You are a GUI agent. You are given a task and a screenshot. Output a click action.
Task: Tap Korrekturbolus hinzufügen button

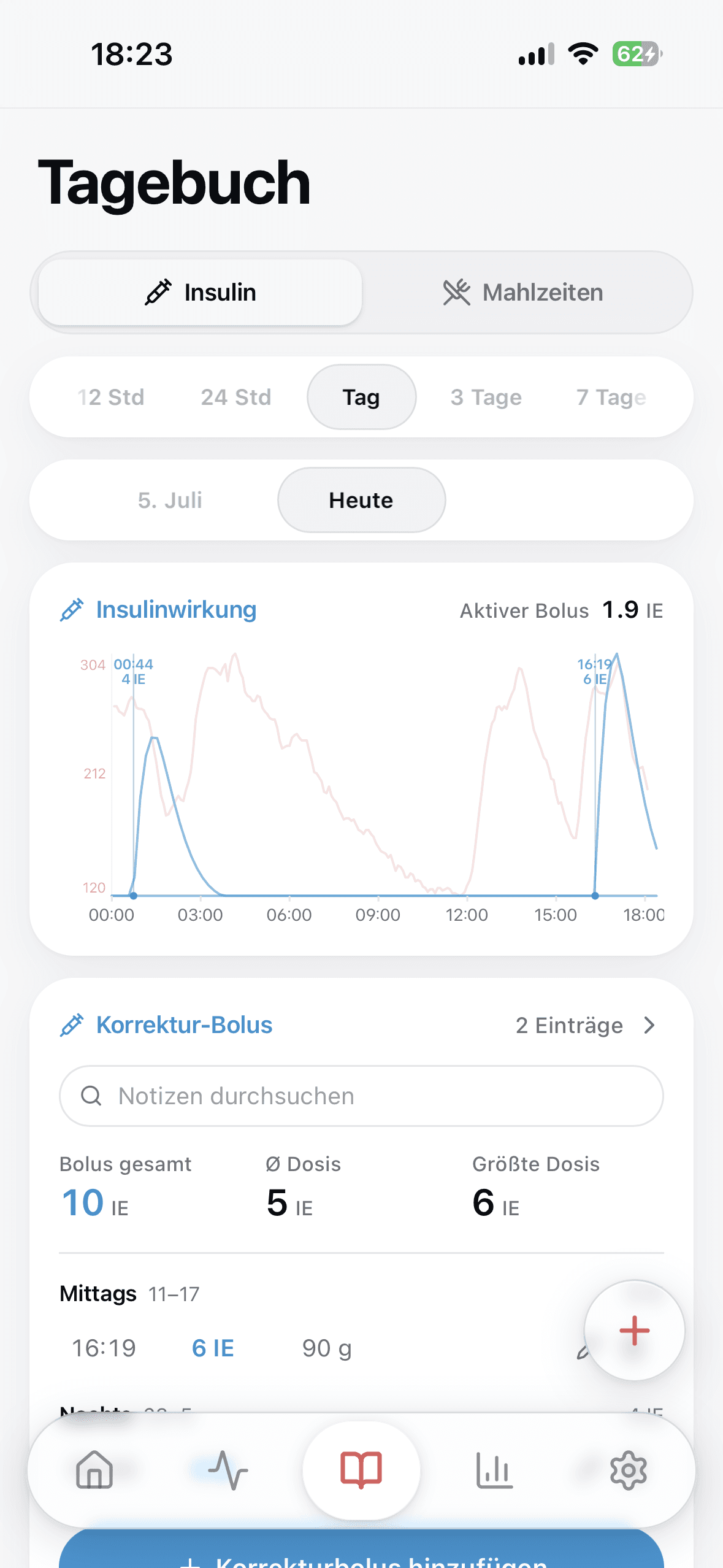click(361, 1552)
